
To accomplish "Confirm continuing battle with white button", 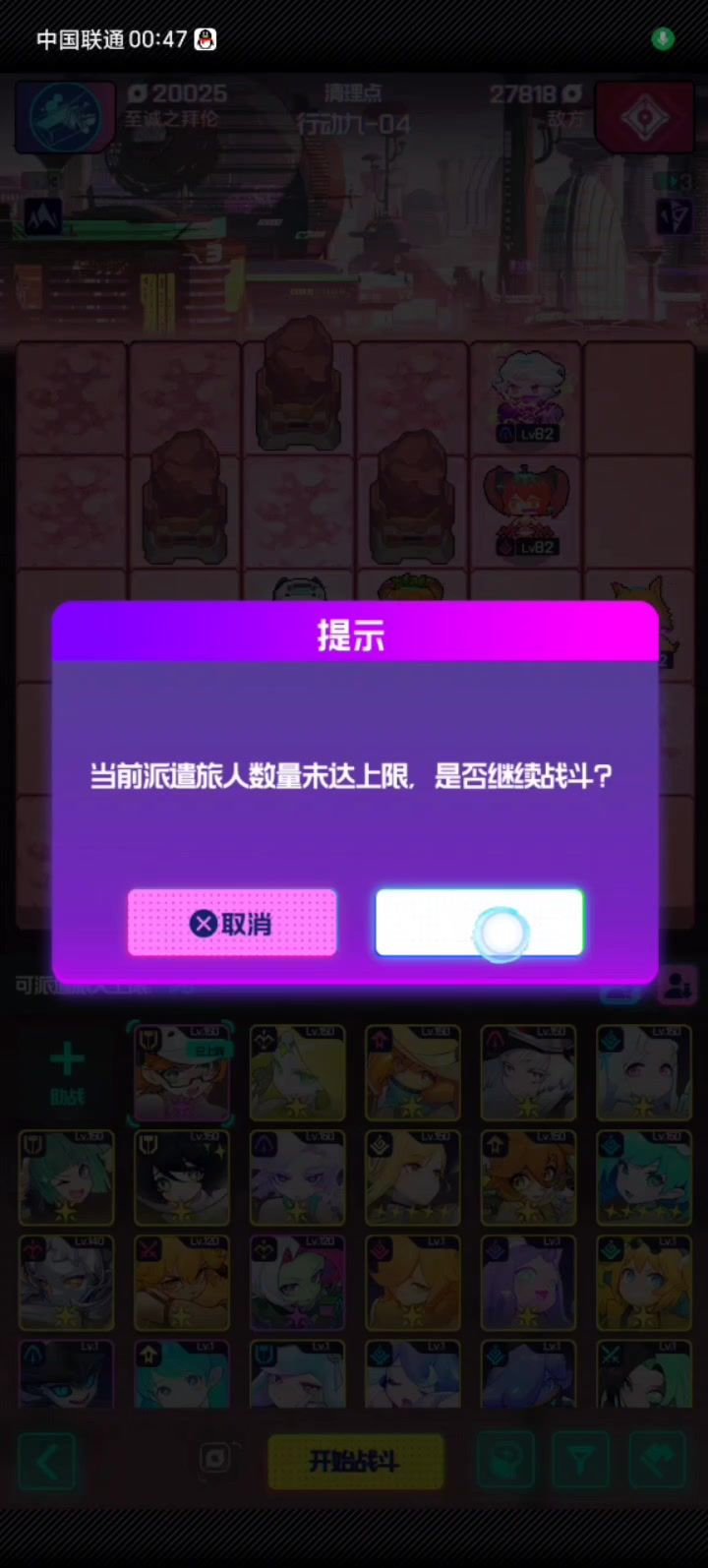I will pos(480,923).
